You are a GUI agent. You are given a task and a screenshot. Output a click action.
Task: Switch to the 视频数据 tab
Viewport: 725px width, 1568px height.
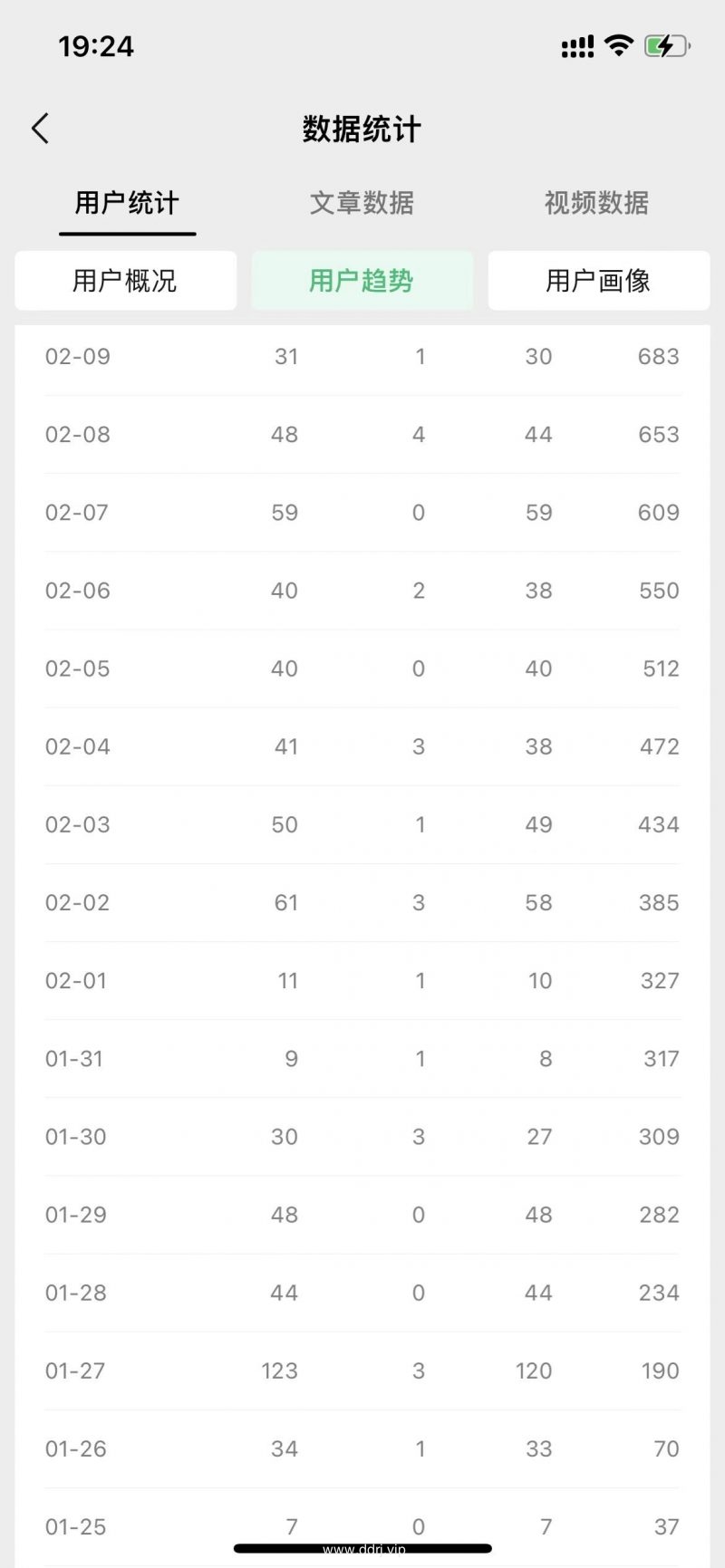(596, 203)
